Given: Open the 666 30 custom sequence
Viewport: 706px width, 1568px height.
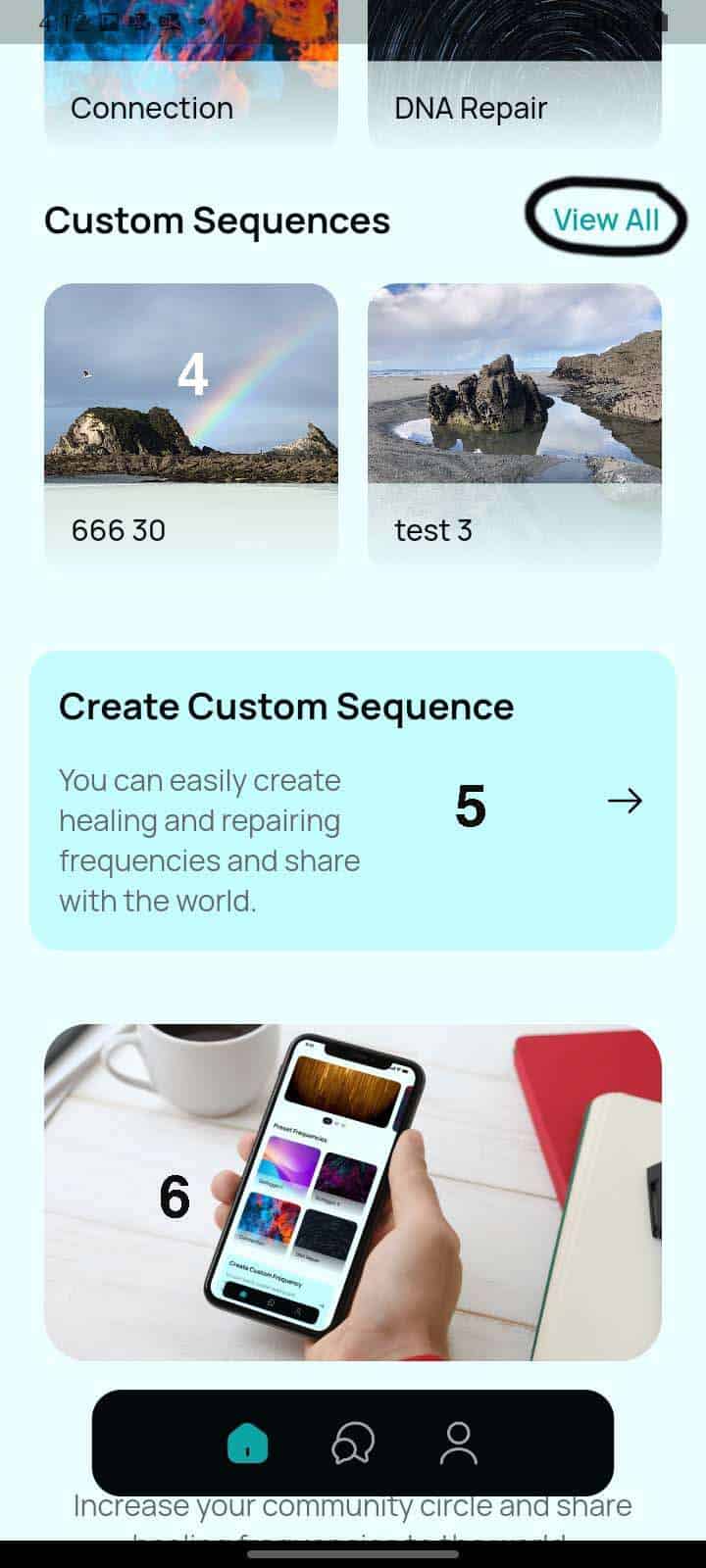Looking at the screenshot, I should [191, 425].
